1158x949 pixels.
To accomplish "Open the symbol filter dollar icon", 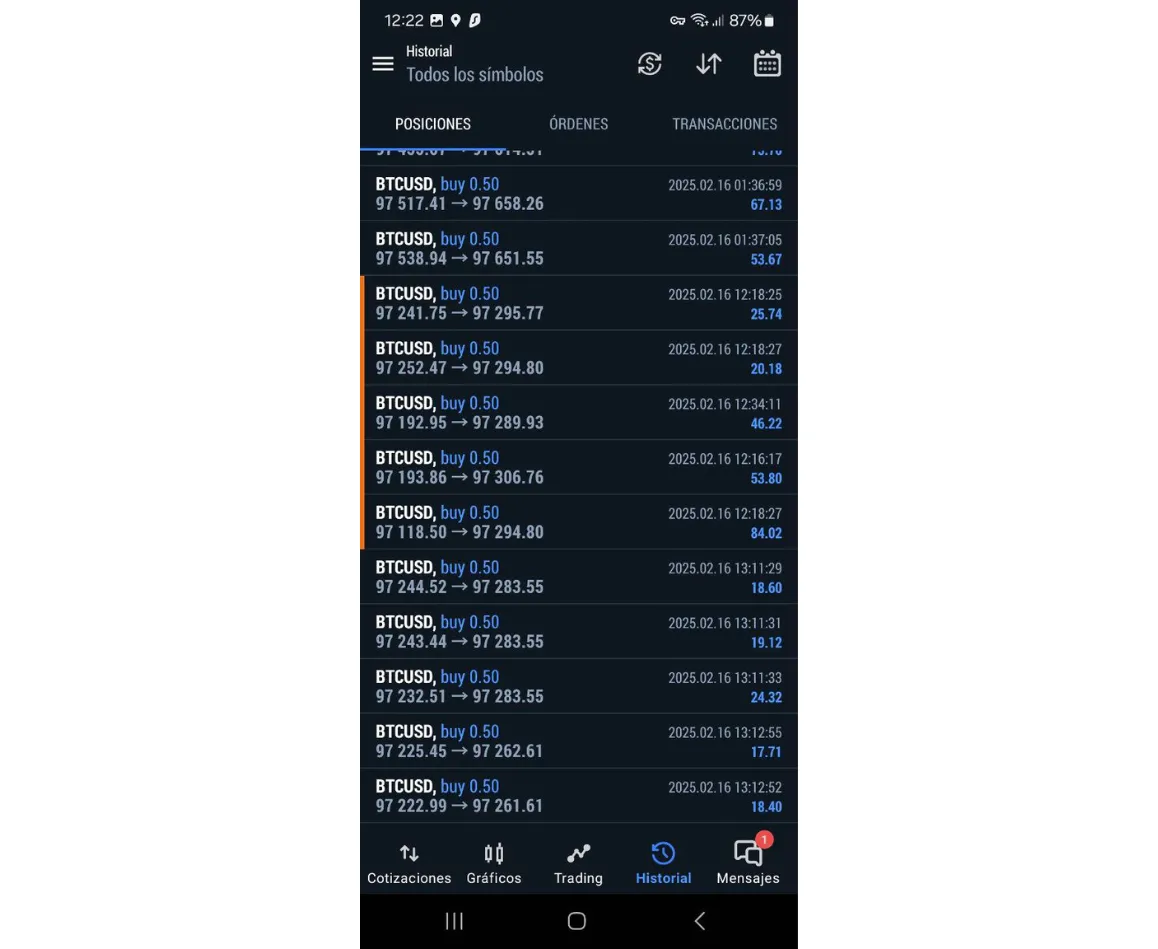I will point(650,64).
